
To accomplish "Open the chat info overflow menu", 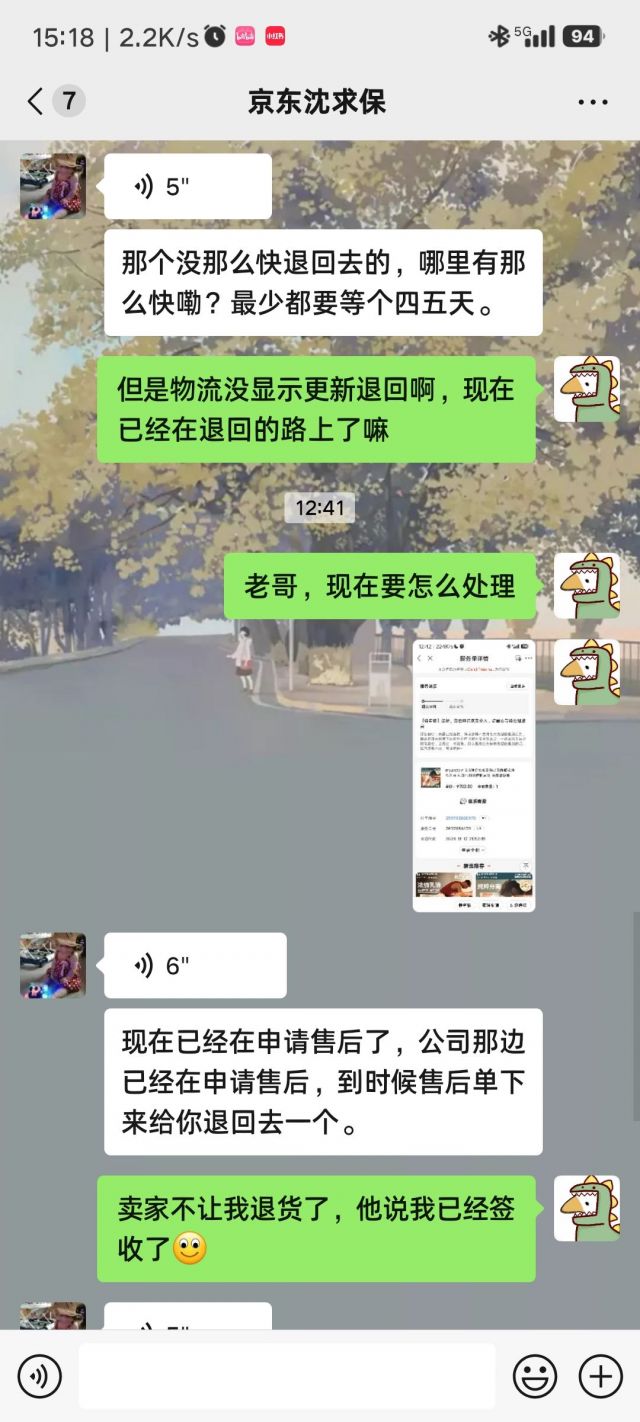I will (593, 102).
